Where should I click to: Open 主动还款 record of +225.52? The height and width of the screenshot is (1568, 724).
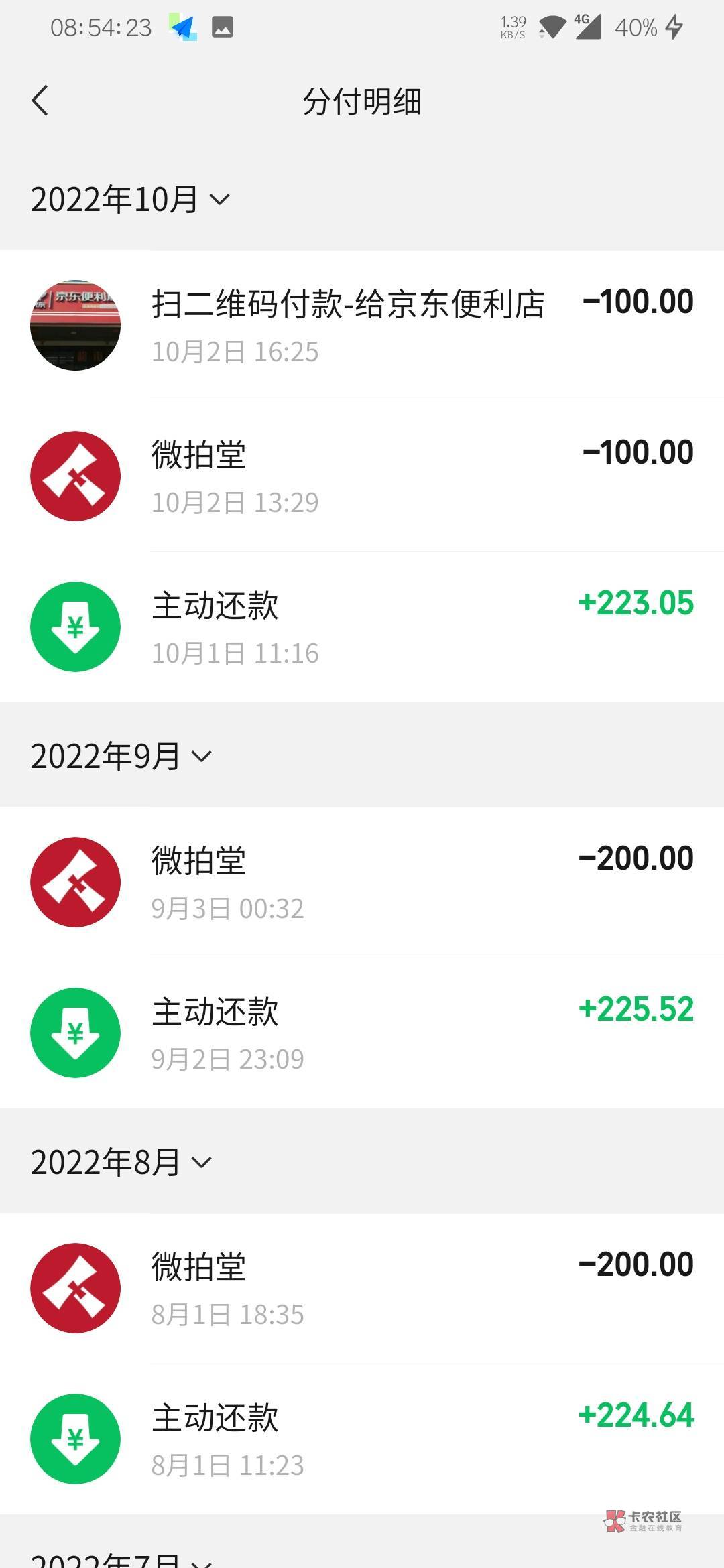coord(362,1033)
